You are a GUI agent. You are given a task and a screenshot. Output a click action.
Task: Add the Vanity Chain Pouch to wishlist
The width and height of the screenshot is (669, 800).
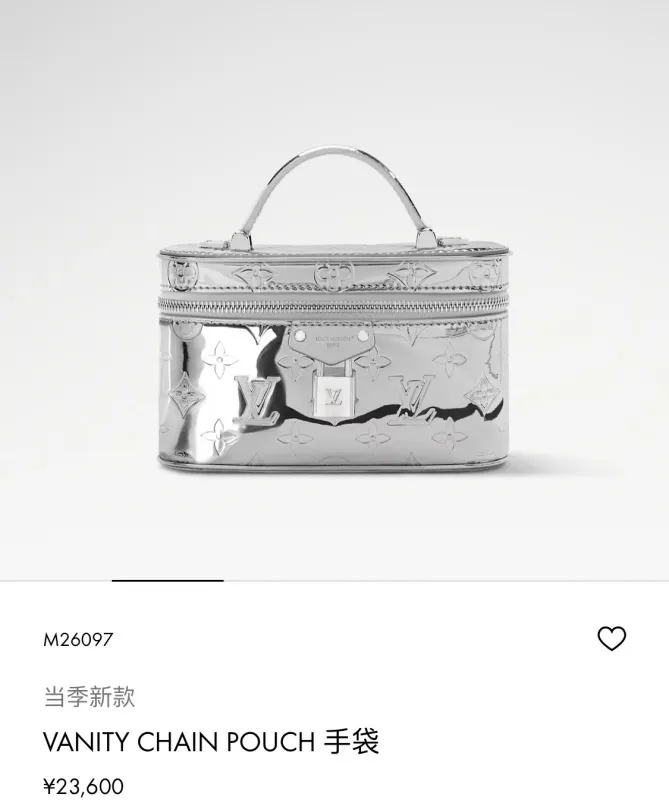point(611,639)
